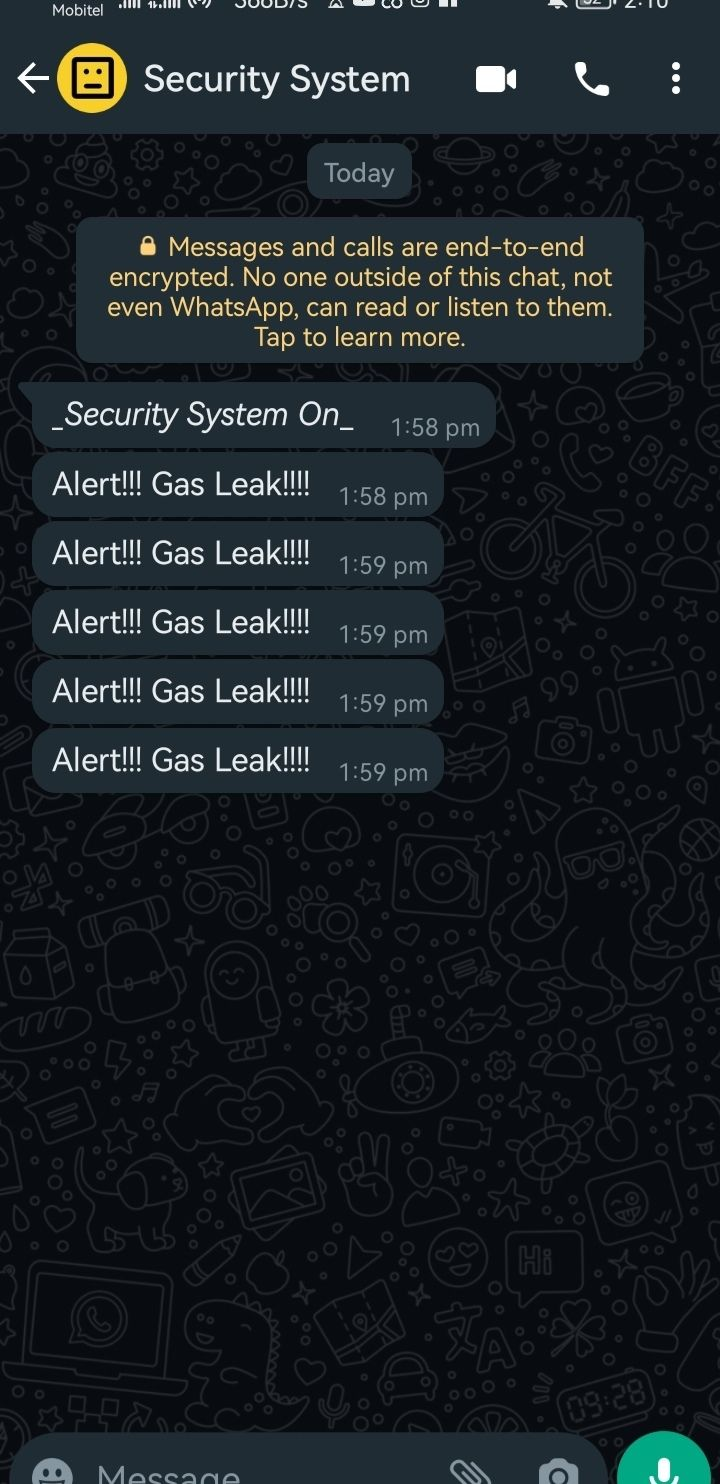Image resolution: width=720 pixels, height=1484 pixels.
Task: Start a video call with Security System
Action: coord(495,78)
